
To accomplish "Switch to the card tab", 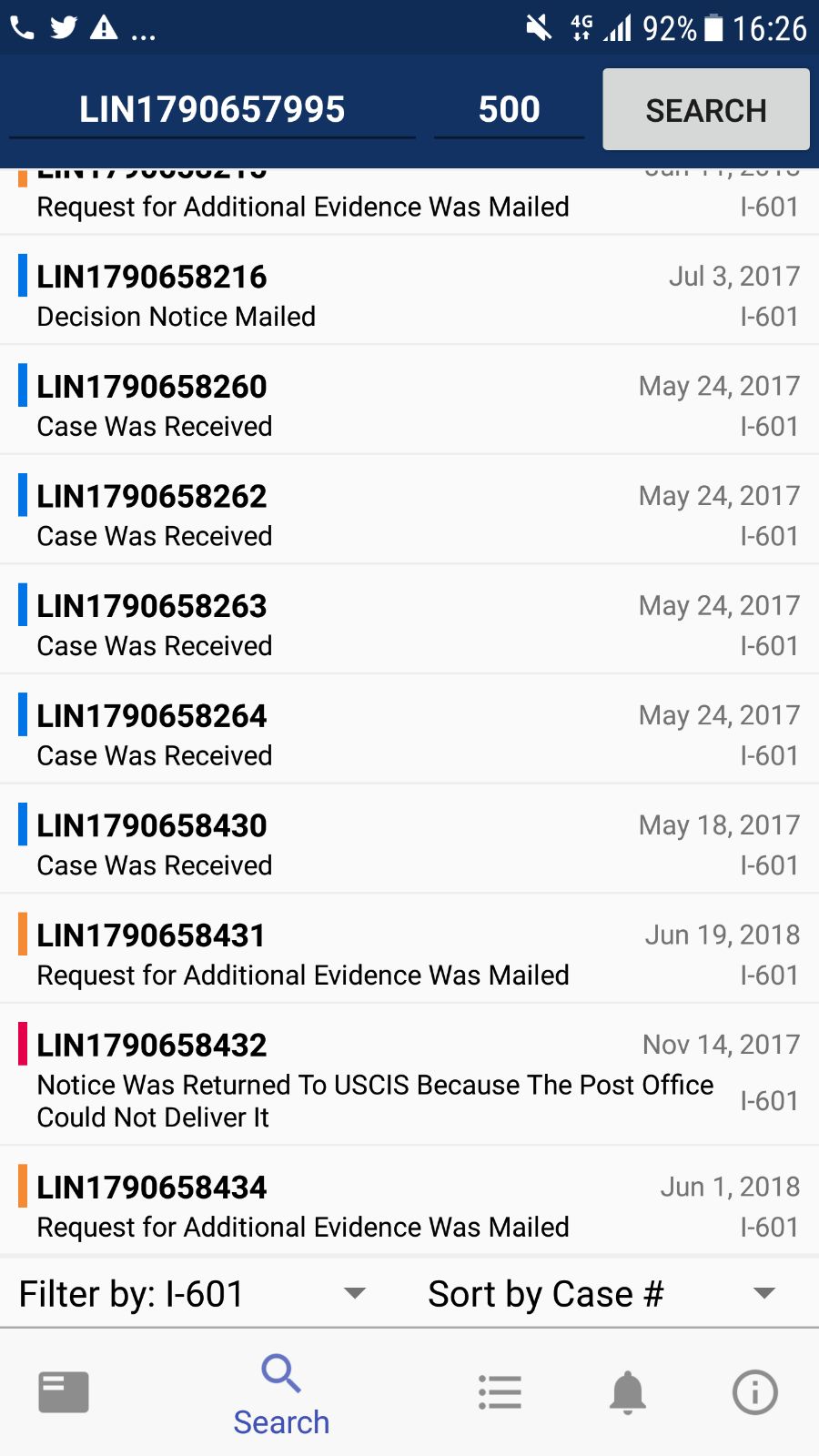I will [64, 1392].
